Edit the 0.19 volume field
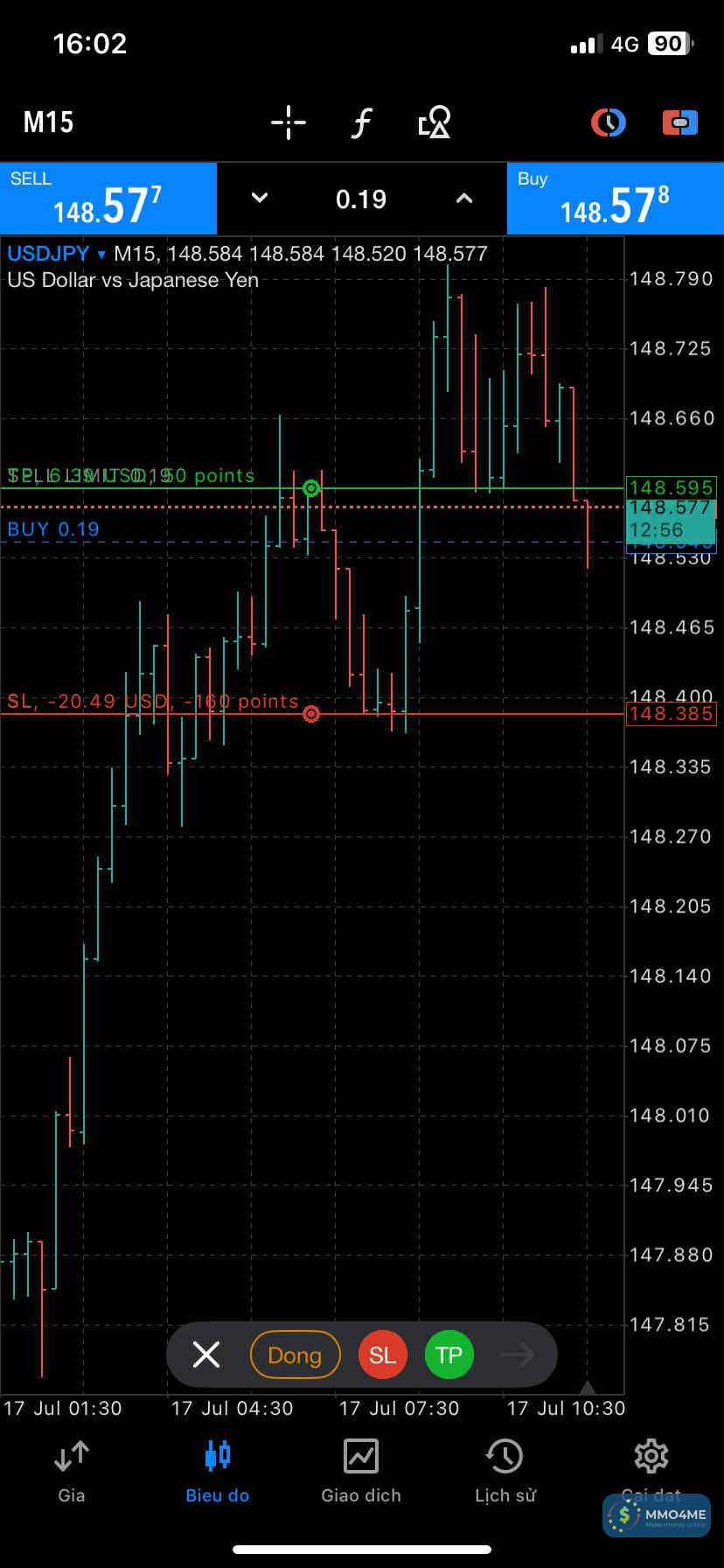 (361, 199)
